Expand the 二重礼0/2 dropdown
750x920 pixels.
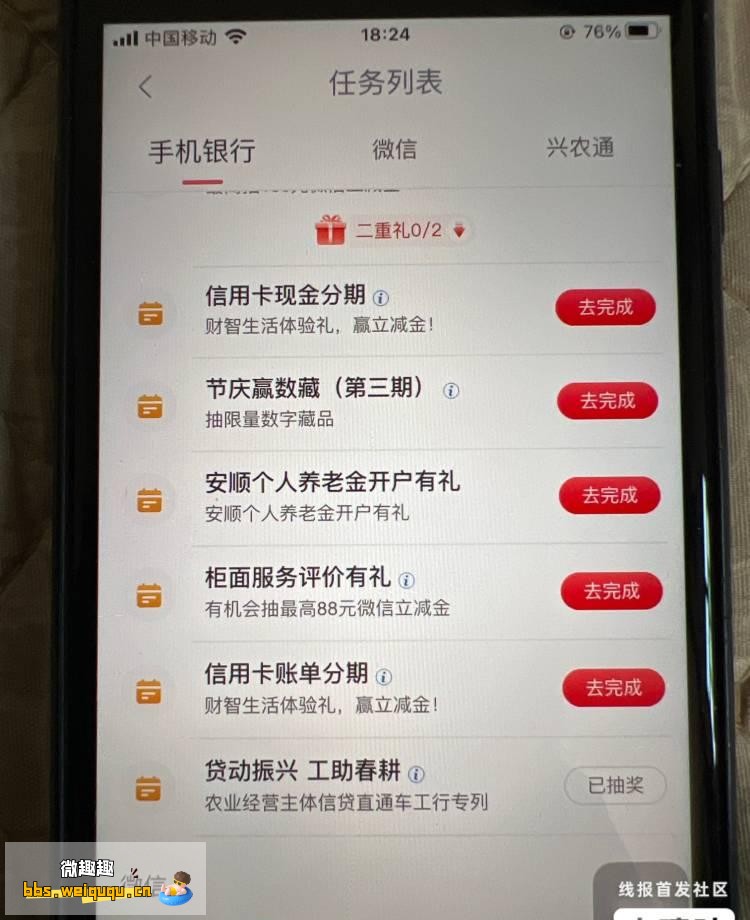(460, 231)
